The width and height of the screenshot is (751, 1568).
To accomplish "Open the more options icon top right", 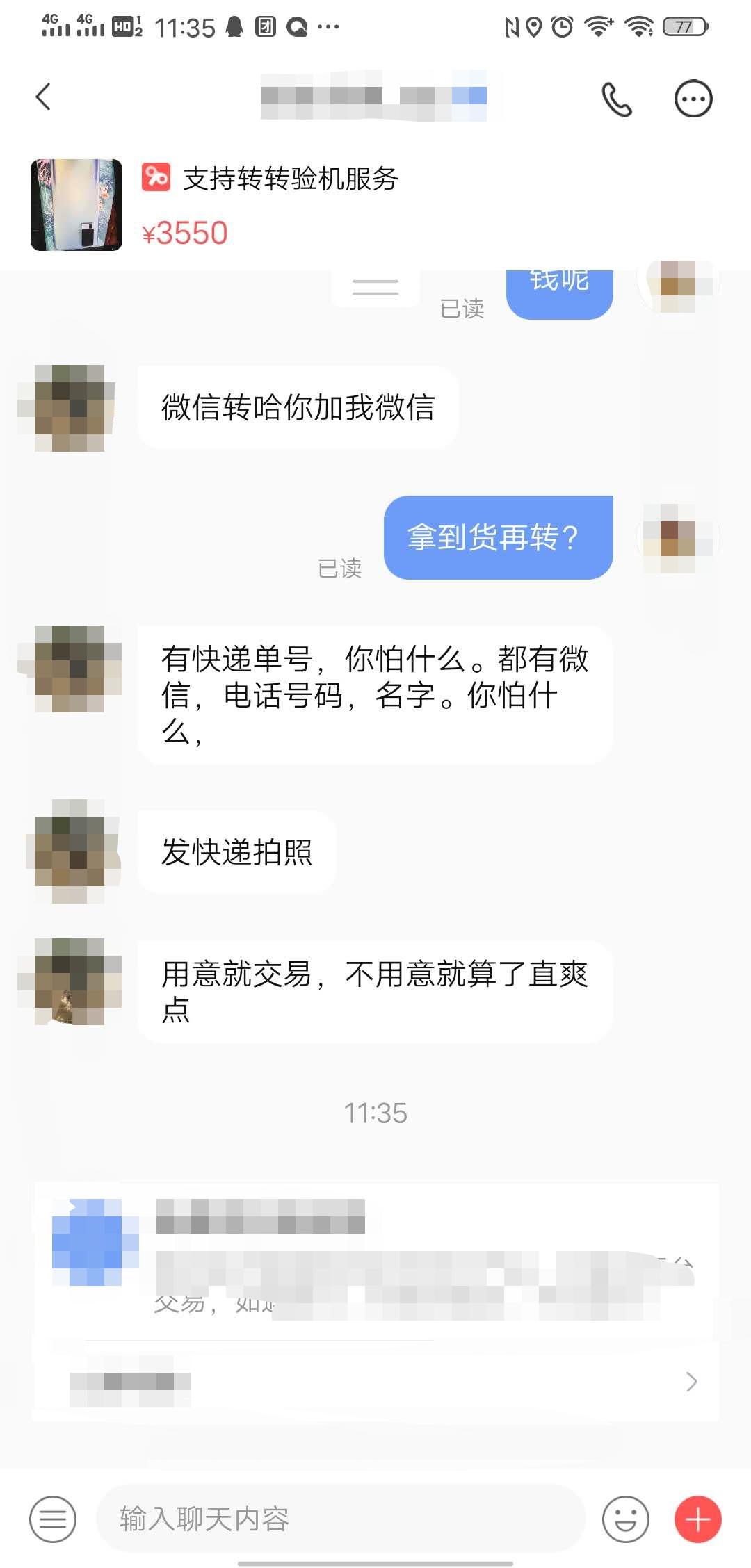I will click(693, 99).
